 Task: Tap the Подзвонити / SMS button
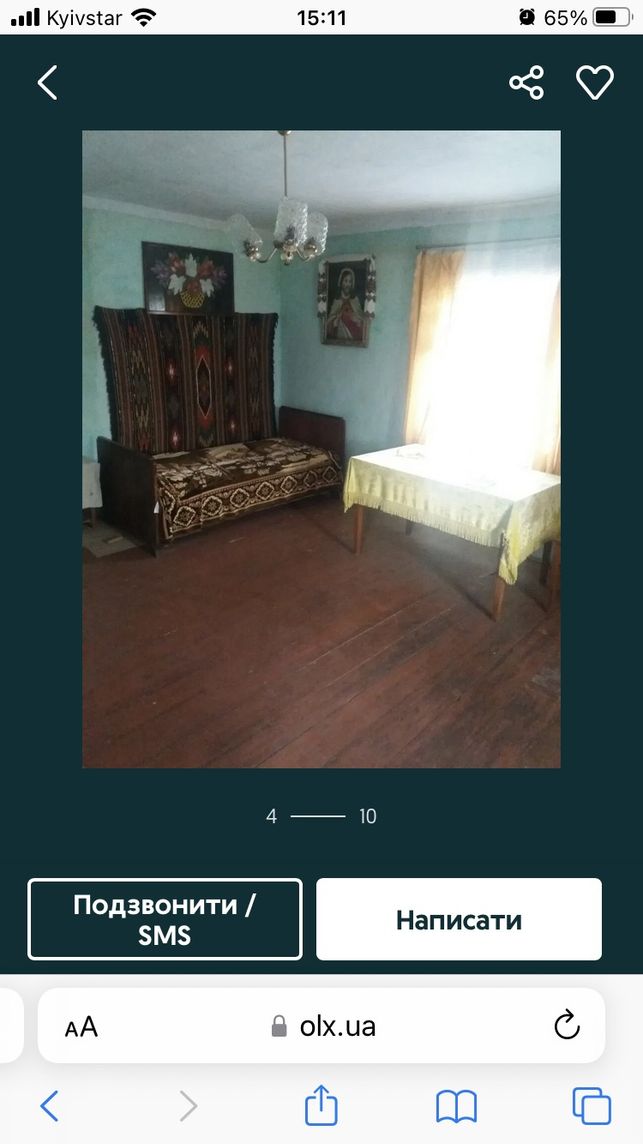pyautogui.click(x=165, y=919)
